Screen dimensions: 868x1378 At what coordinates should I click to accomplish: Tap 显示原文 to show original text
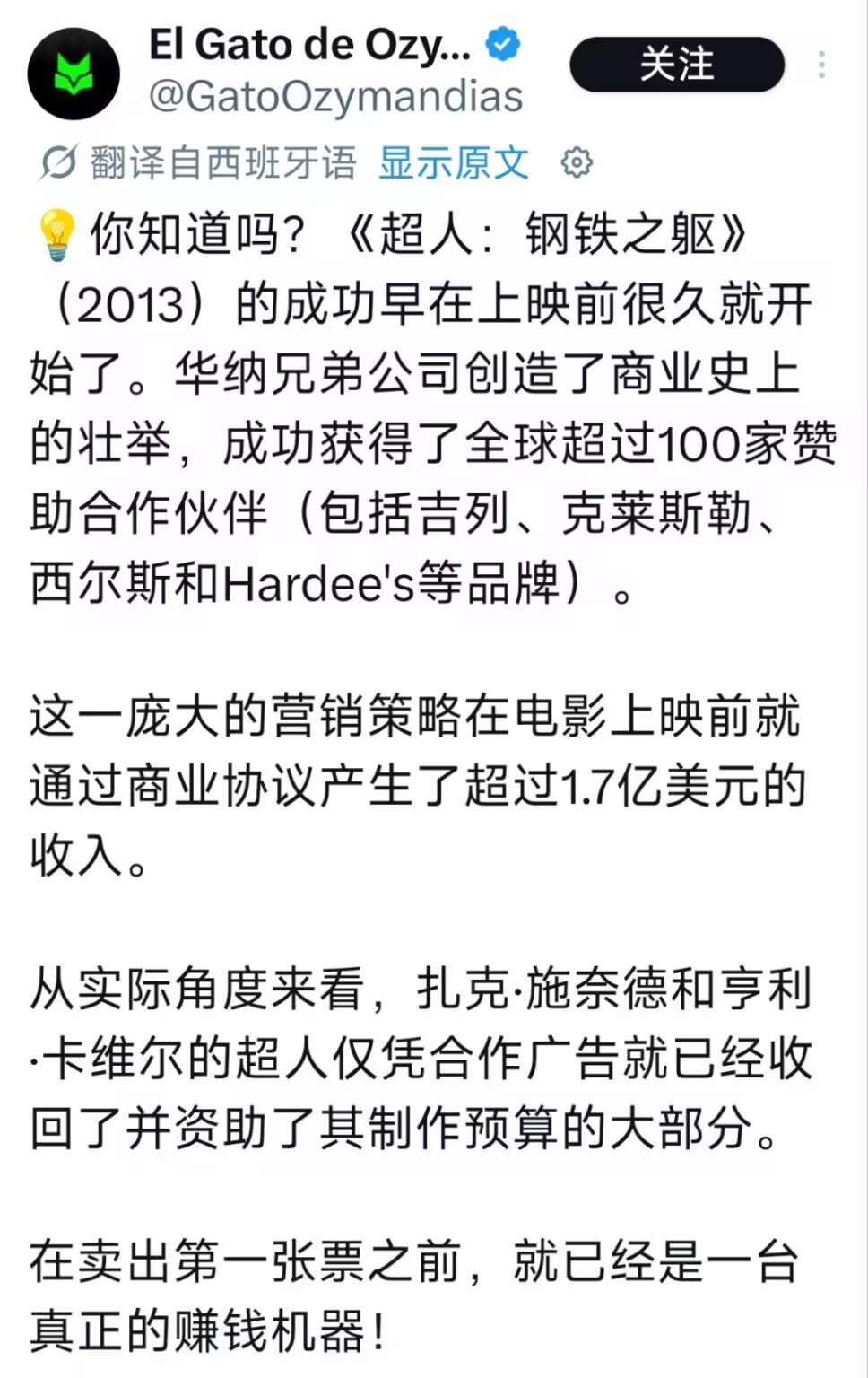(x=453, y=163)
